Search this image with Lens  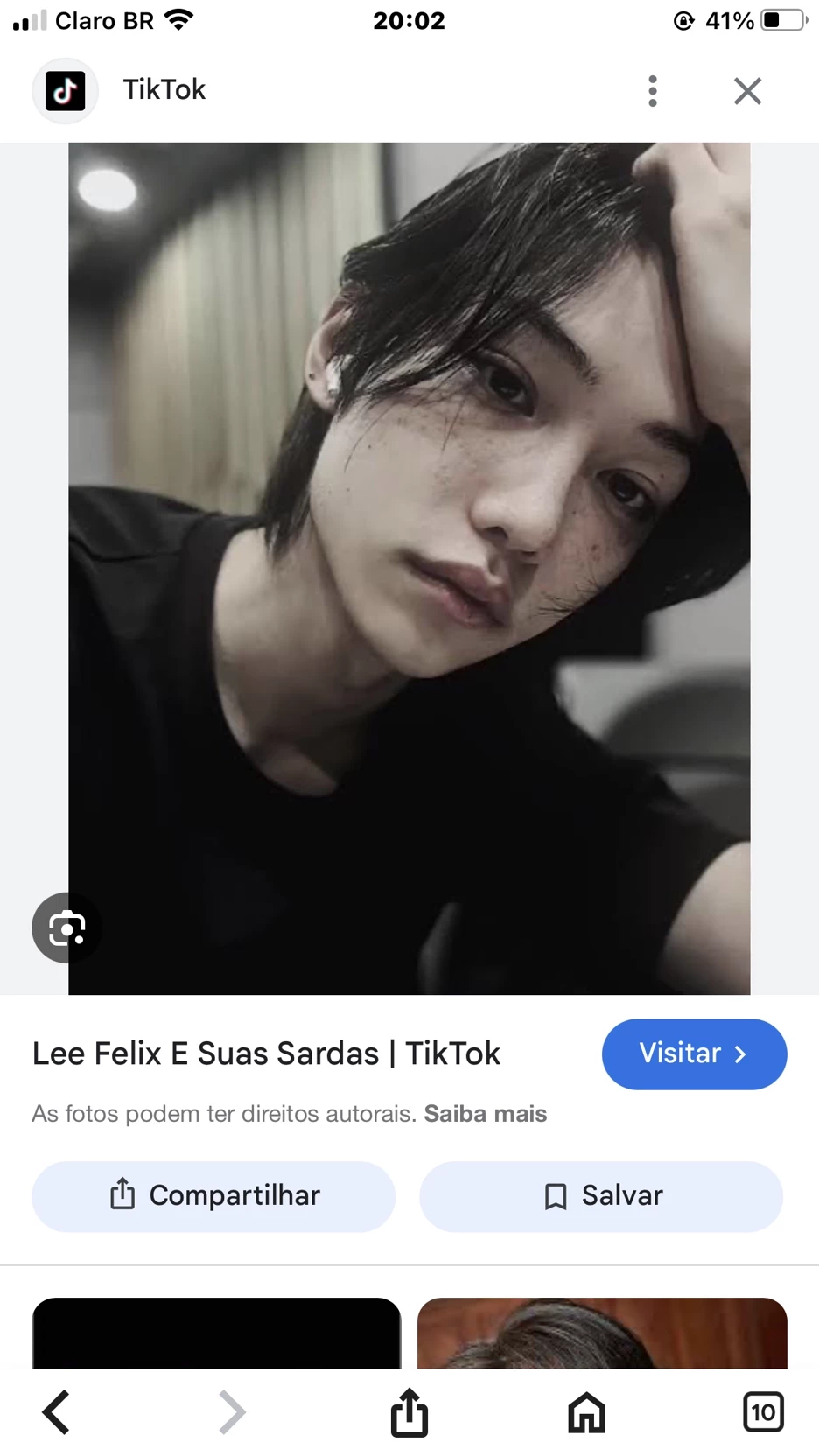[66, 927]
